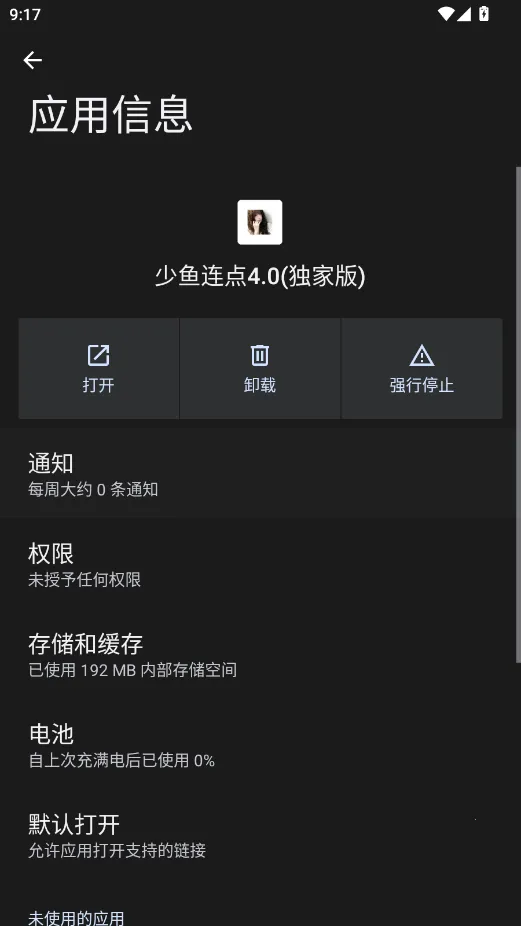This screenshot has width=521, height=926.
Task: Open 通知 settings row
Action: pos(258,474)
